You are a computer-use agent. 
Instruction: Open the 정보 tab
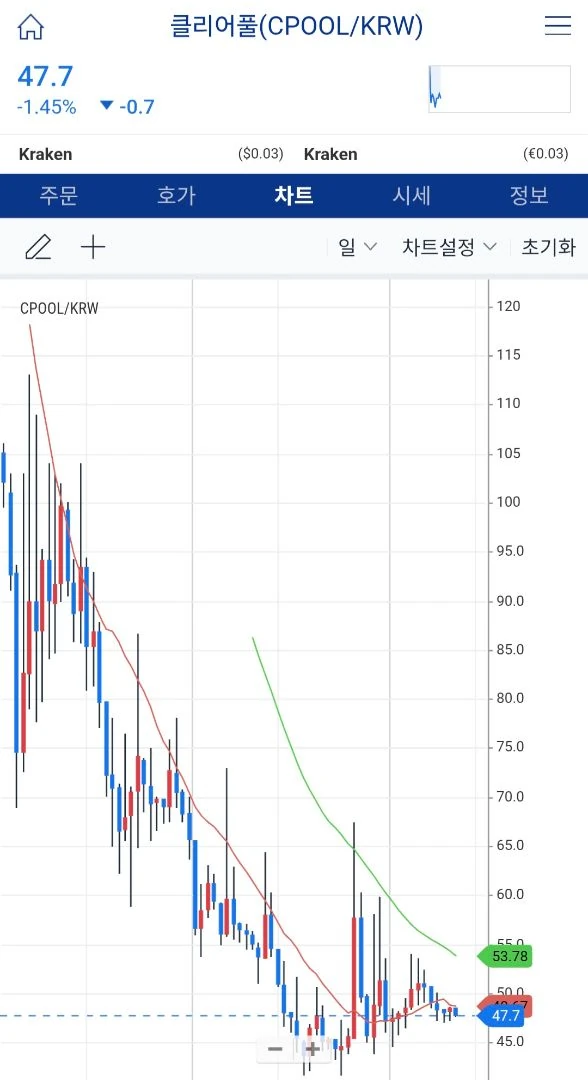coord(529,196)
